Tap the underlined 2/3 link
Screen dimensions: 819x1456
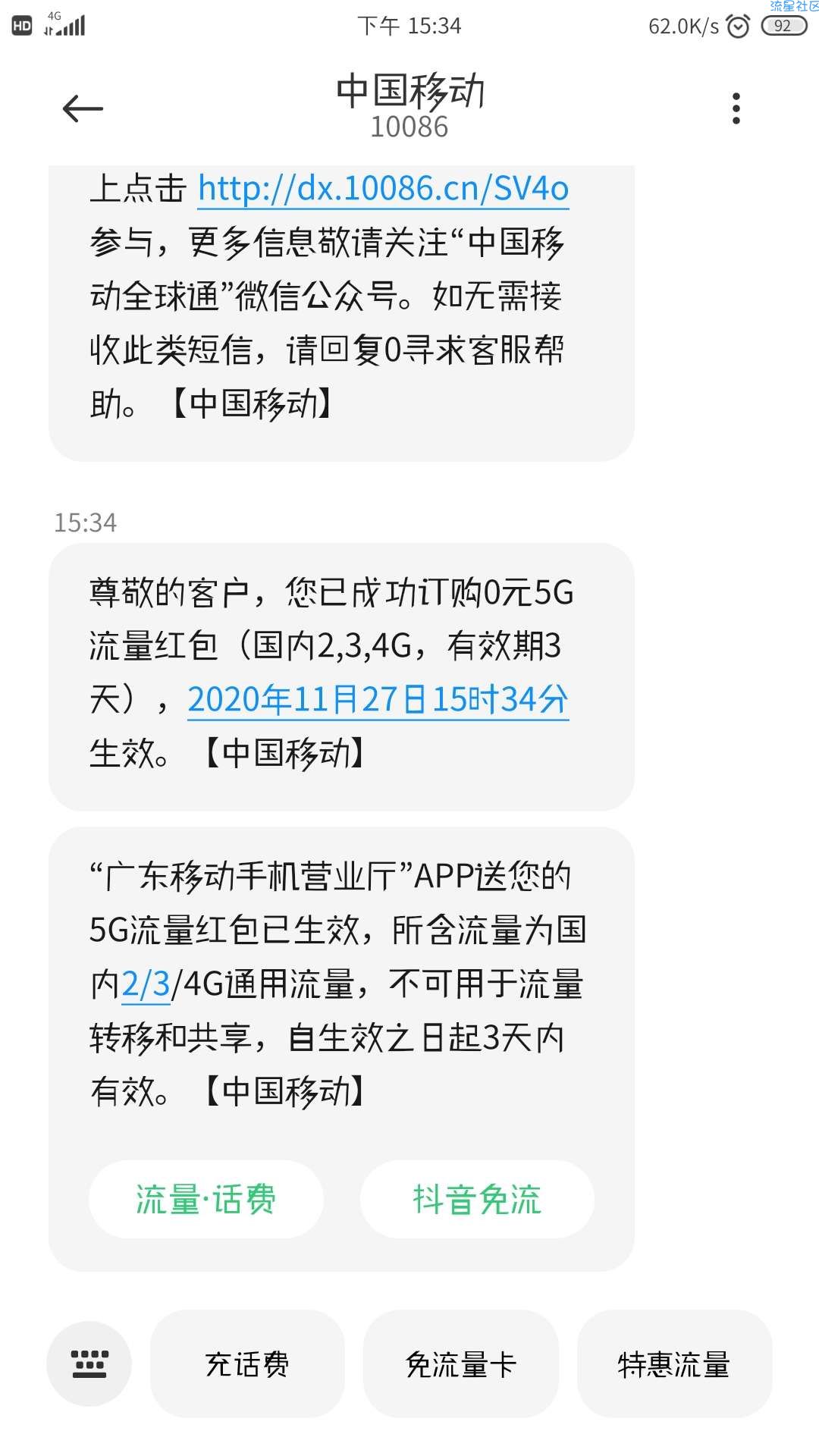(146, 984)
